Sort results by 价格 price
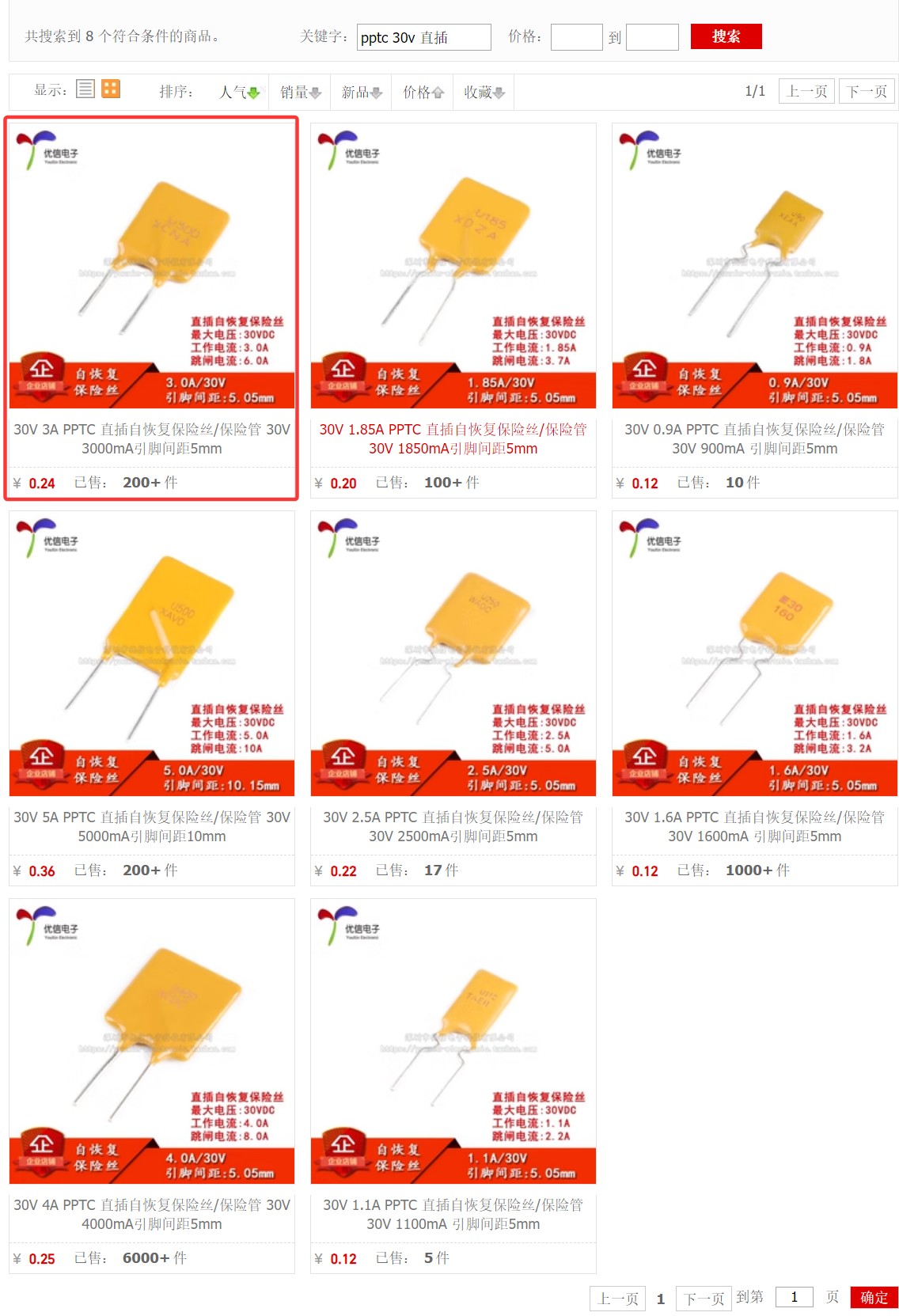 pyautogui.click(x=423, y=93)
